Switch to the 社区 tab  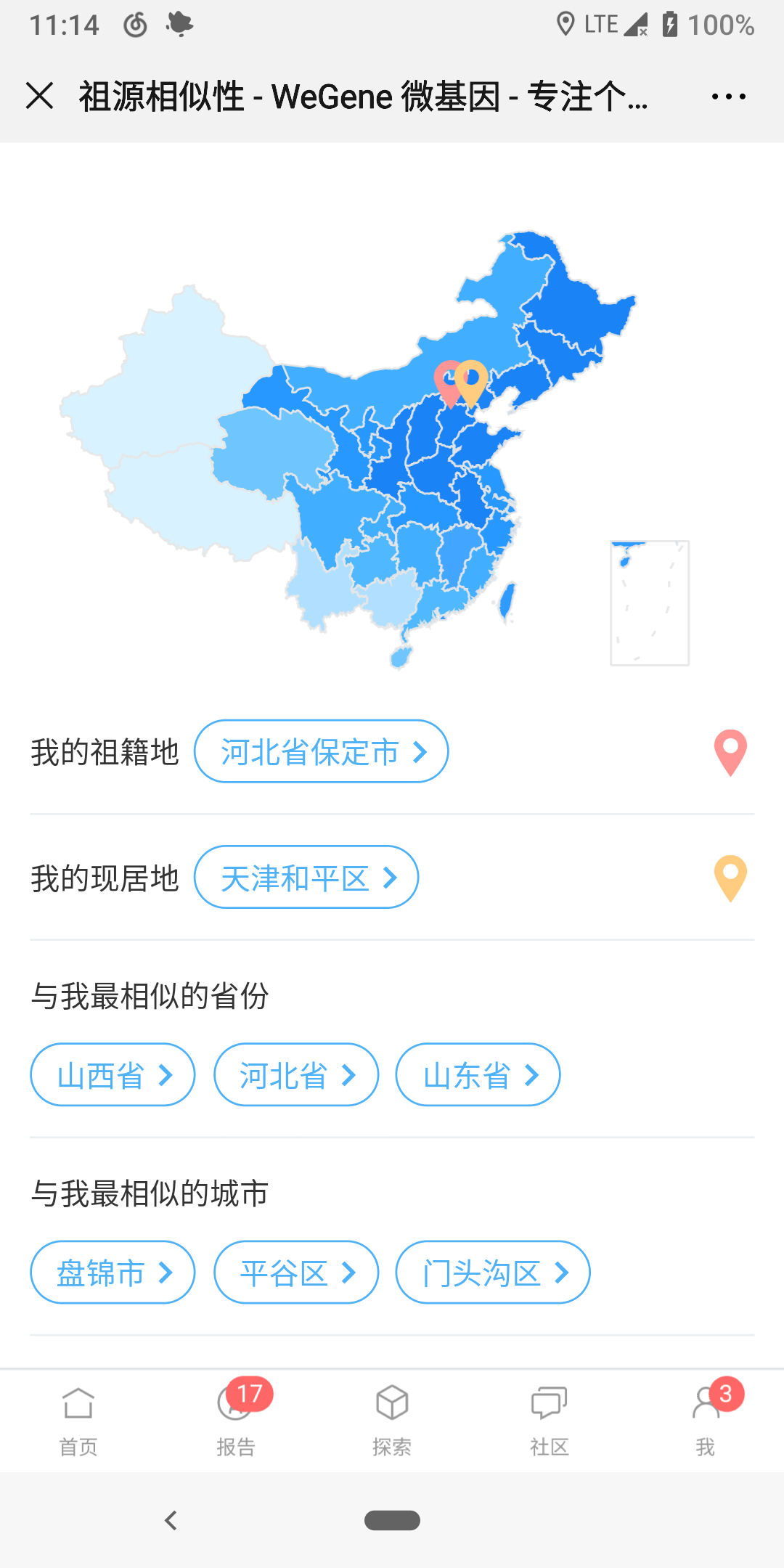click(549, 1421)
